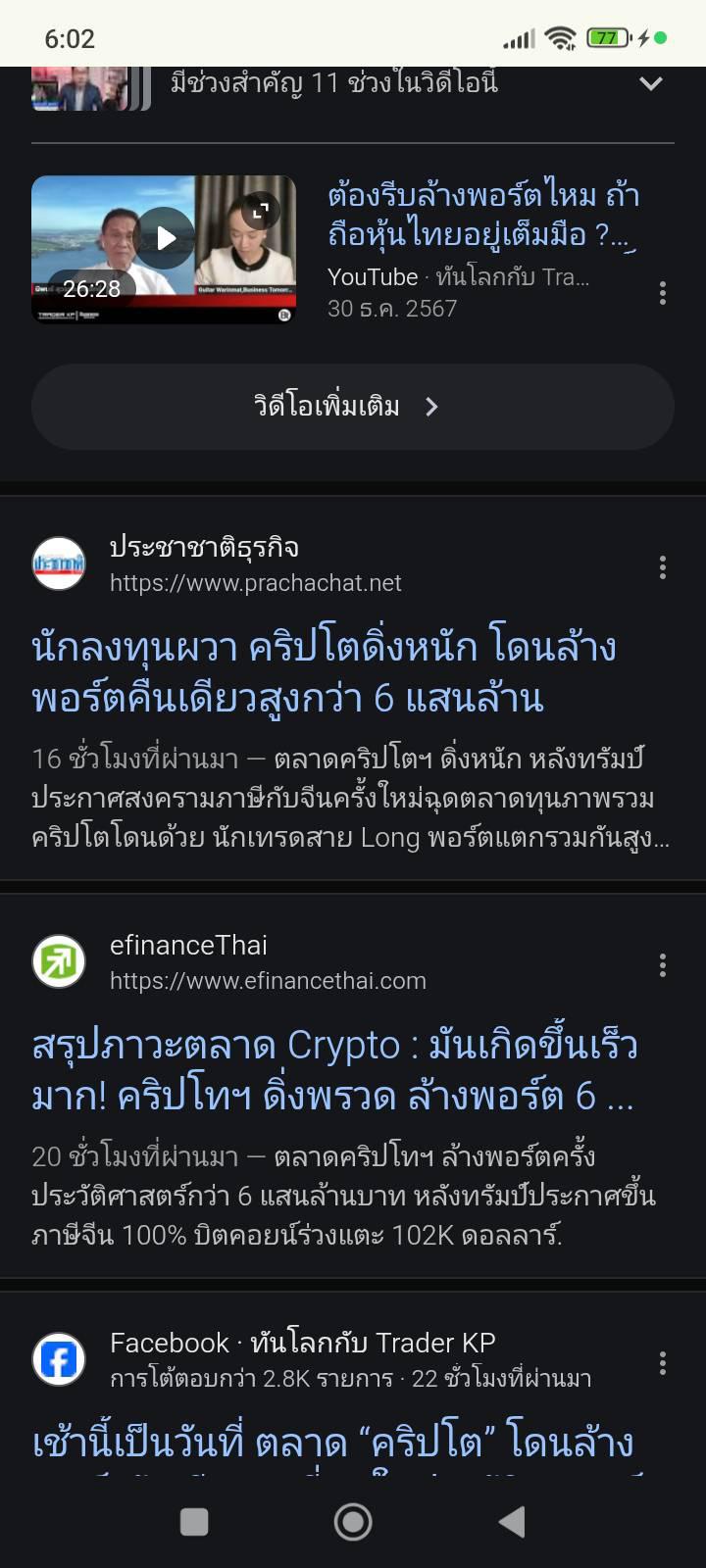
Task: Open the ประชาชาติธุรกิจ article headline link
Action: coord(324,672)
